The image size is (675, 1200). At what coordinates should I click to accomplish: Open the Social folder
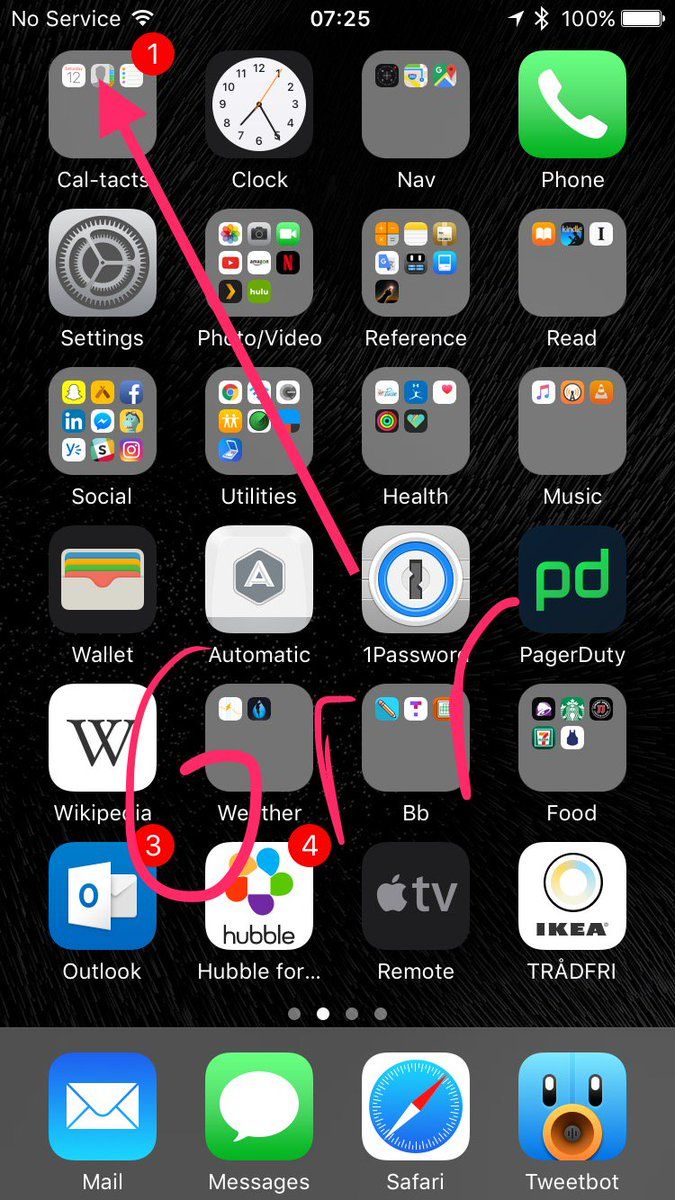tap(102, 421)
